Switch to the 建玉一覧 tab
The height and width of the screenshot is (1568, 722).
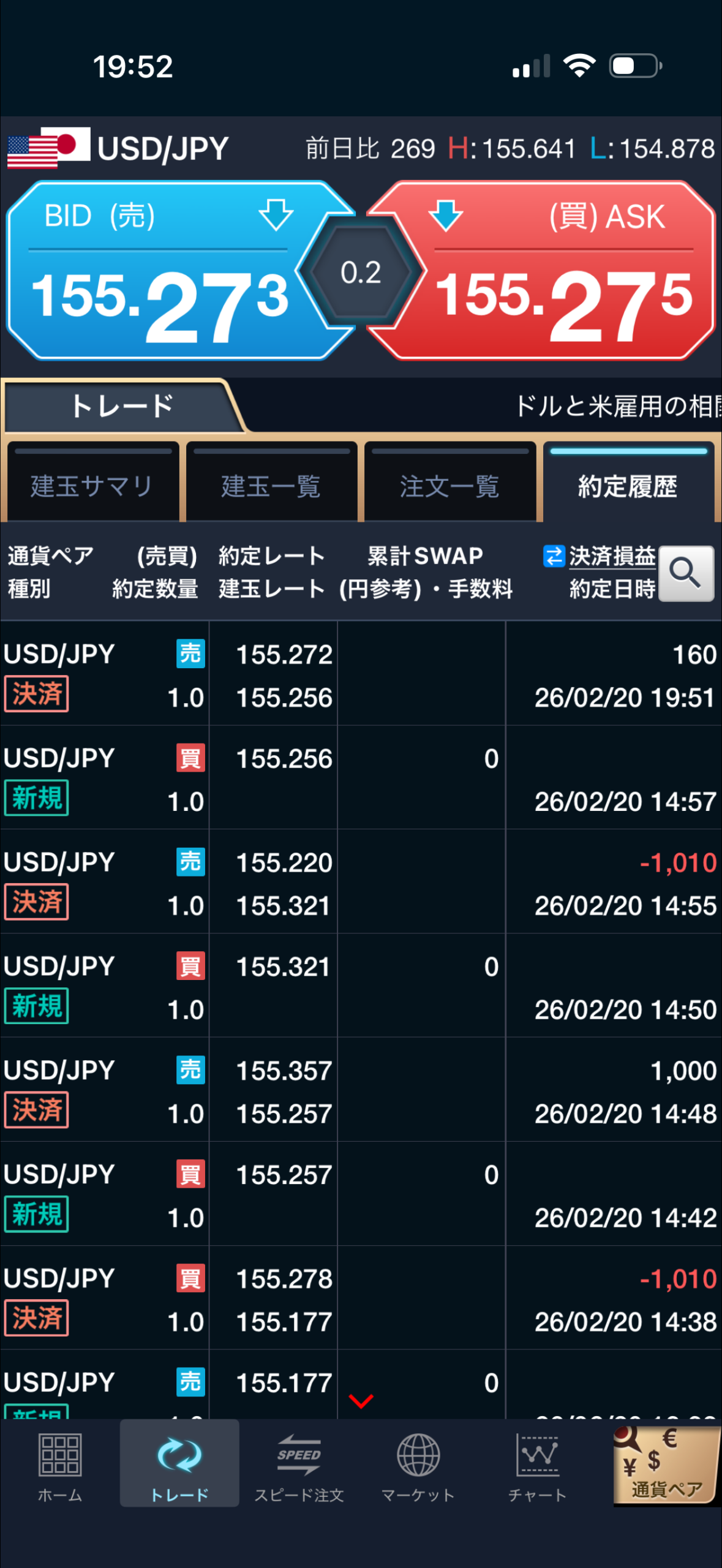pos(271,486)
